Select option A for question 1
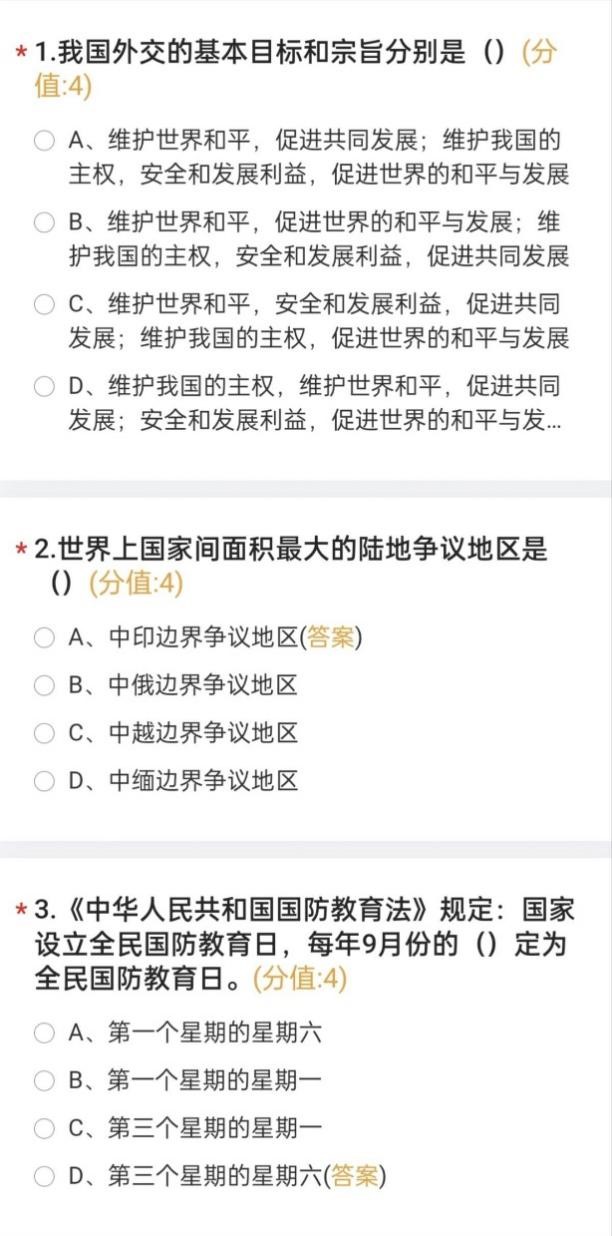This screenshot has width=612, height=1236. 44,141
